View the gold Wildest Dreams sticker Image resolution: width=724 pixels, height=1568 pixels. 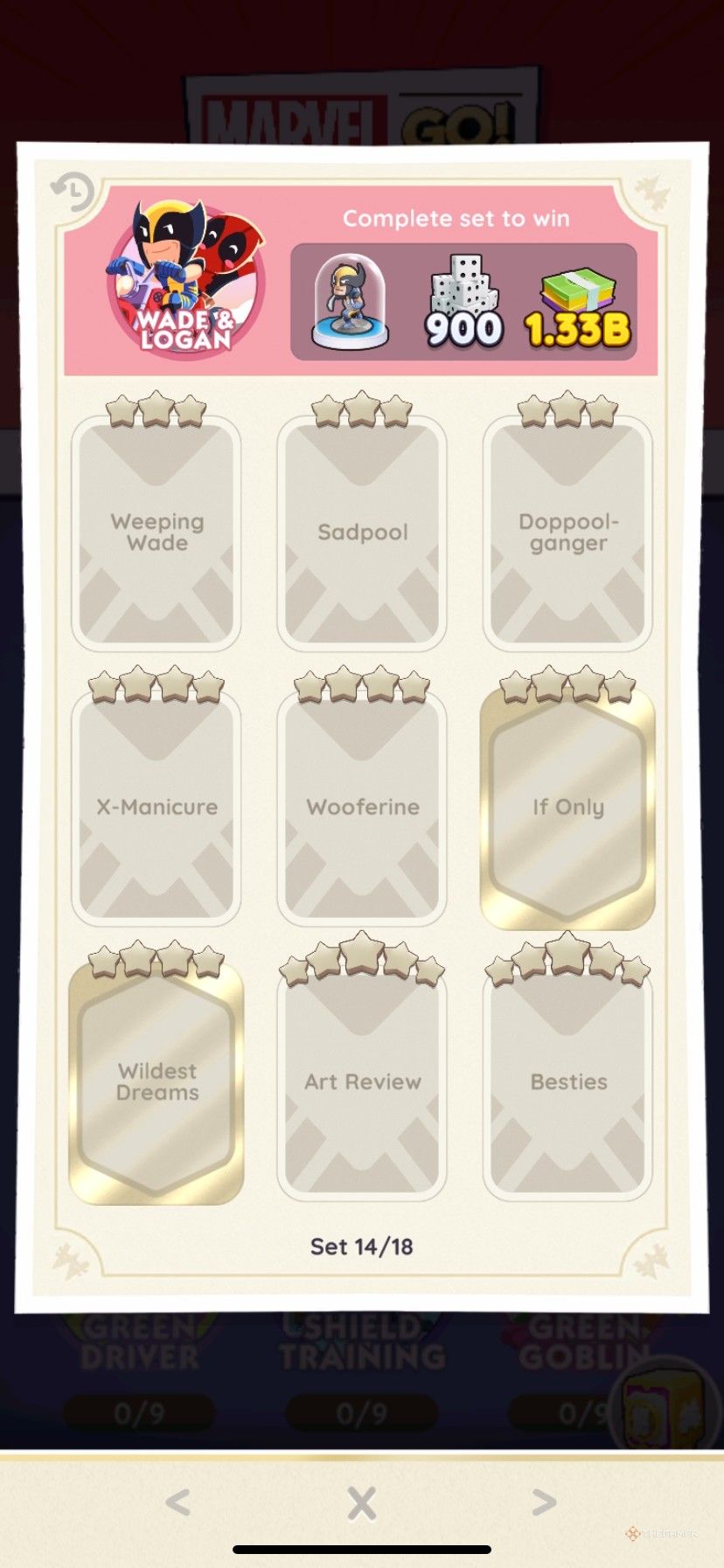point(157,1081)
